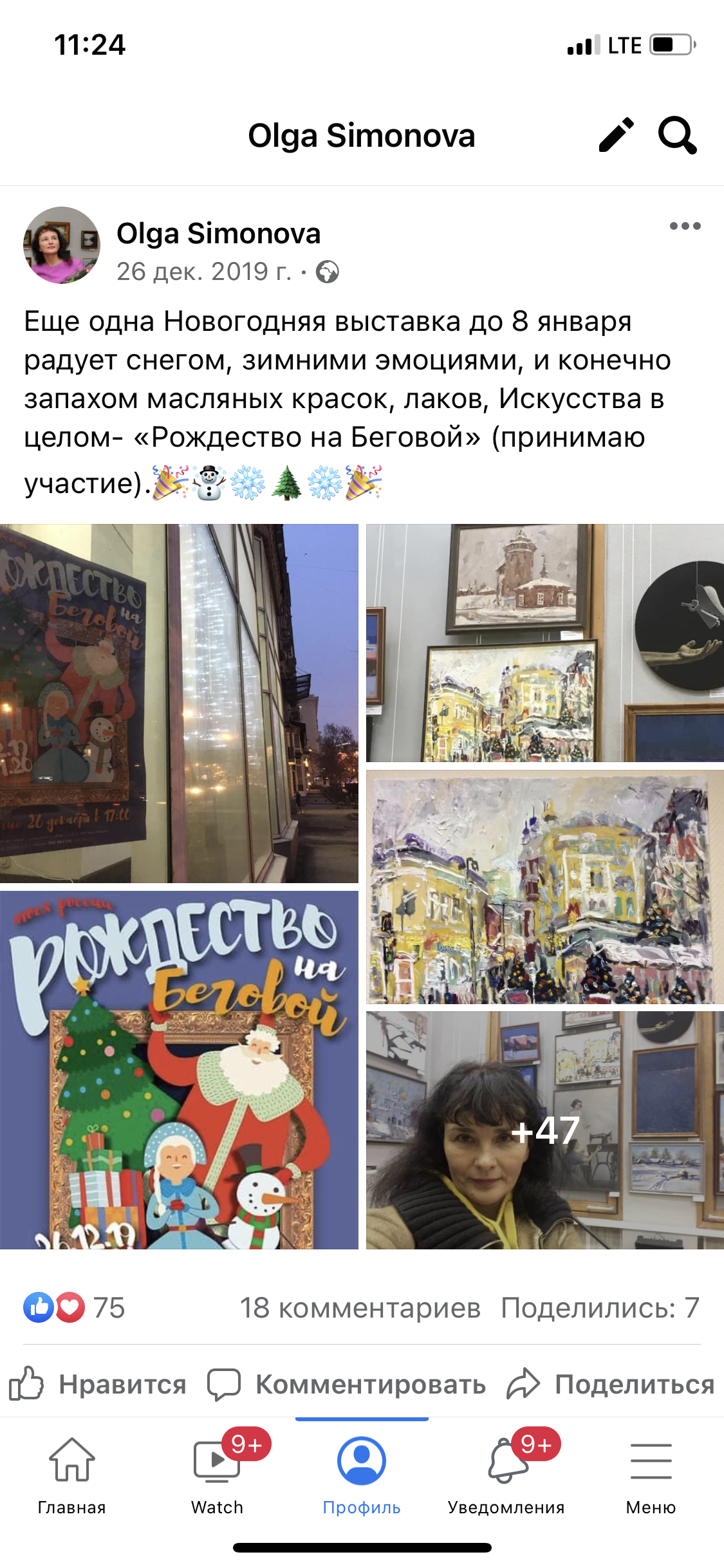Viewport: 724px width, 1568px height.
Task: View the gallery wall paintings photo
Action: pyautogui.click(x=545, y=643)
